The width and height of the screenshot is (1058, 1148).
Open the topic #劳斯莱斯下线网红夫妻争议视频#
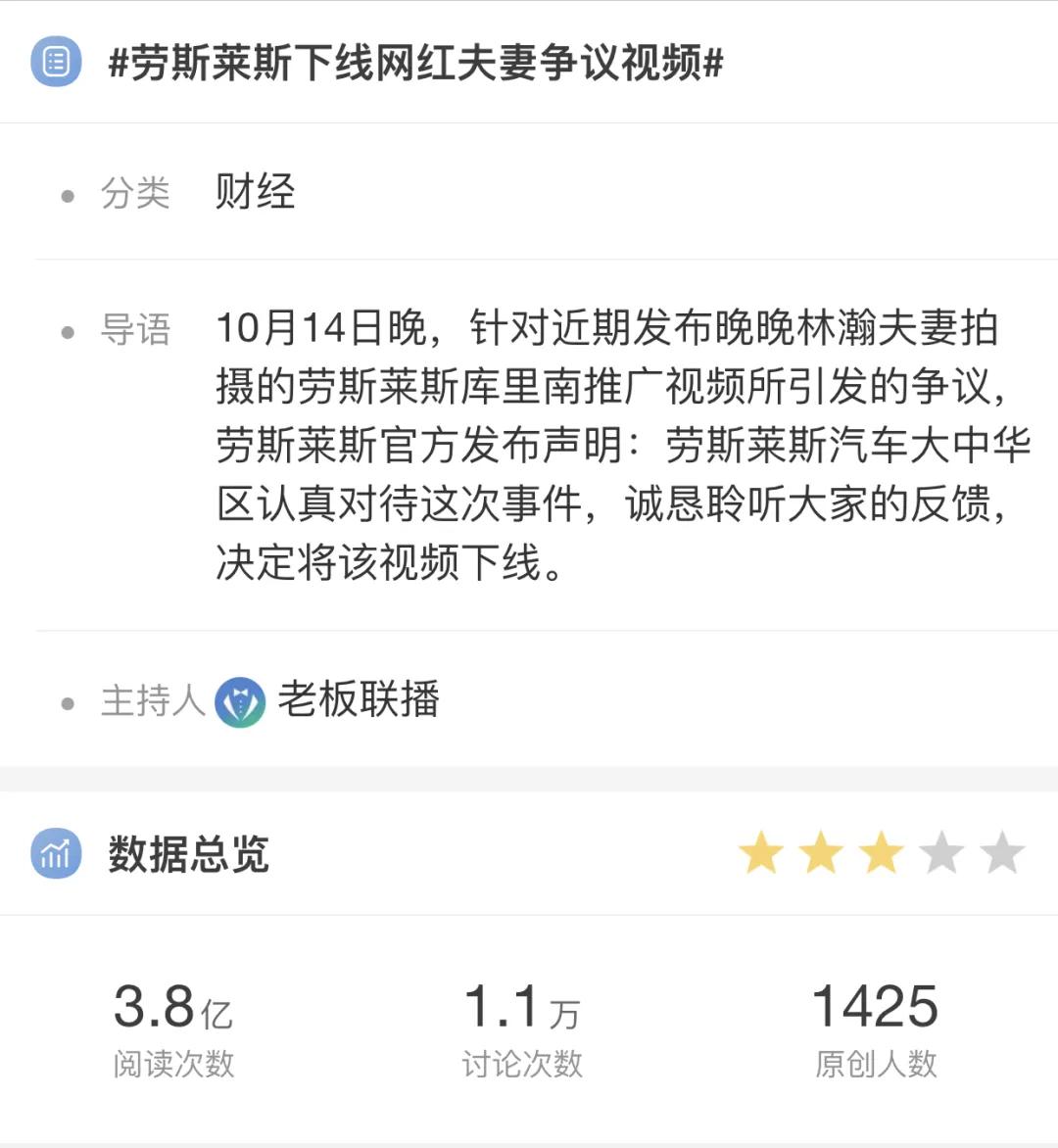click(411, 62)
